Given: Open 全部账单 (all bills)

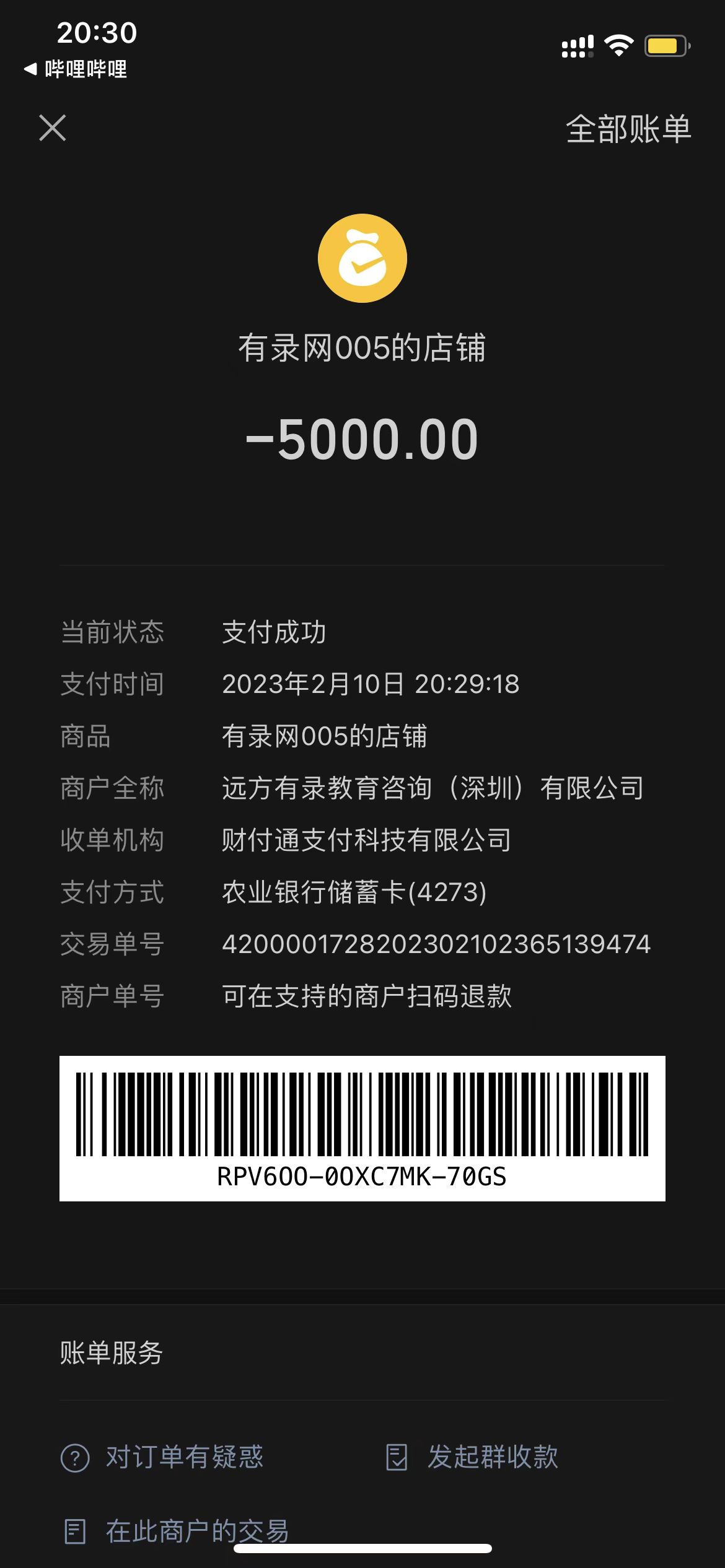Looking at the screenshot, I should [x=628, y=129].
